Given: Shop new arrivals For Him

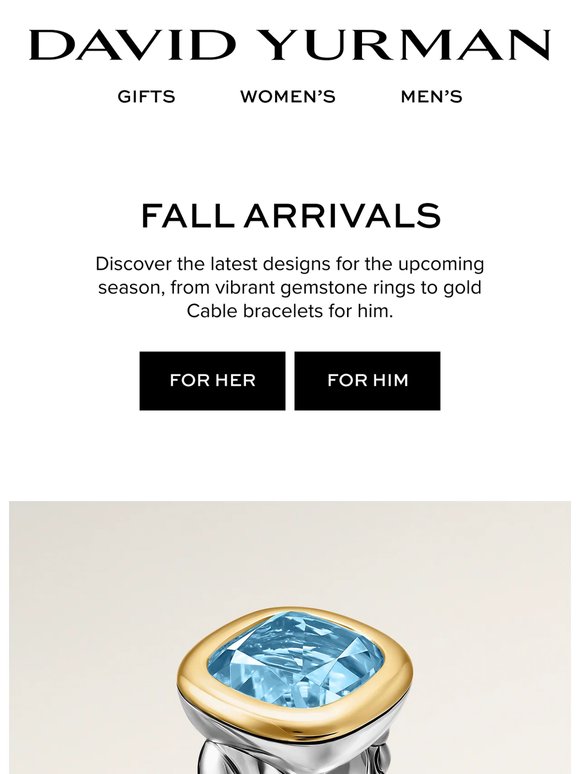Looking at the screenshot, I should (367, 381).
